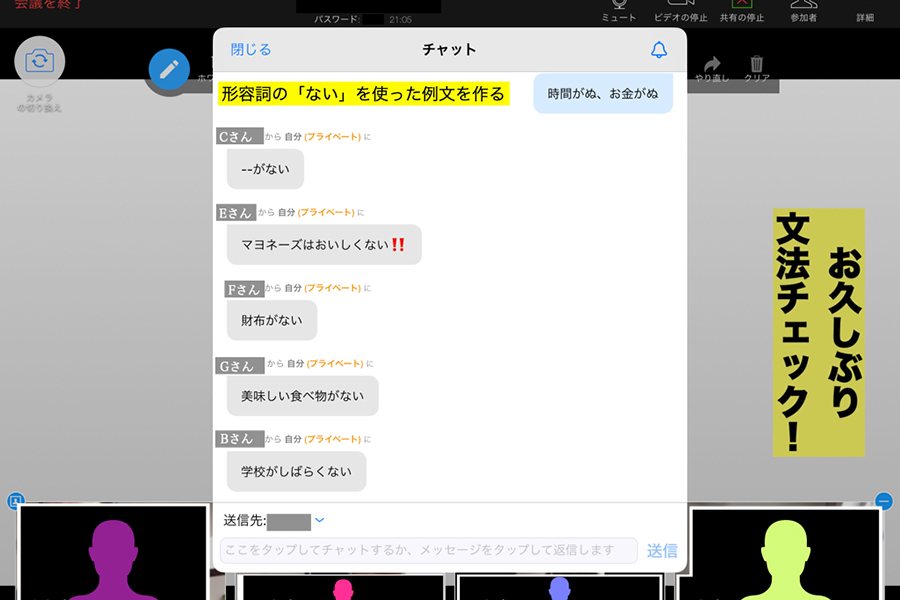Reply to Fさん's 財布がない message

[272, 320]
